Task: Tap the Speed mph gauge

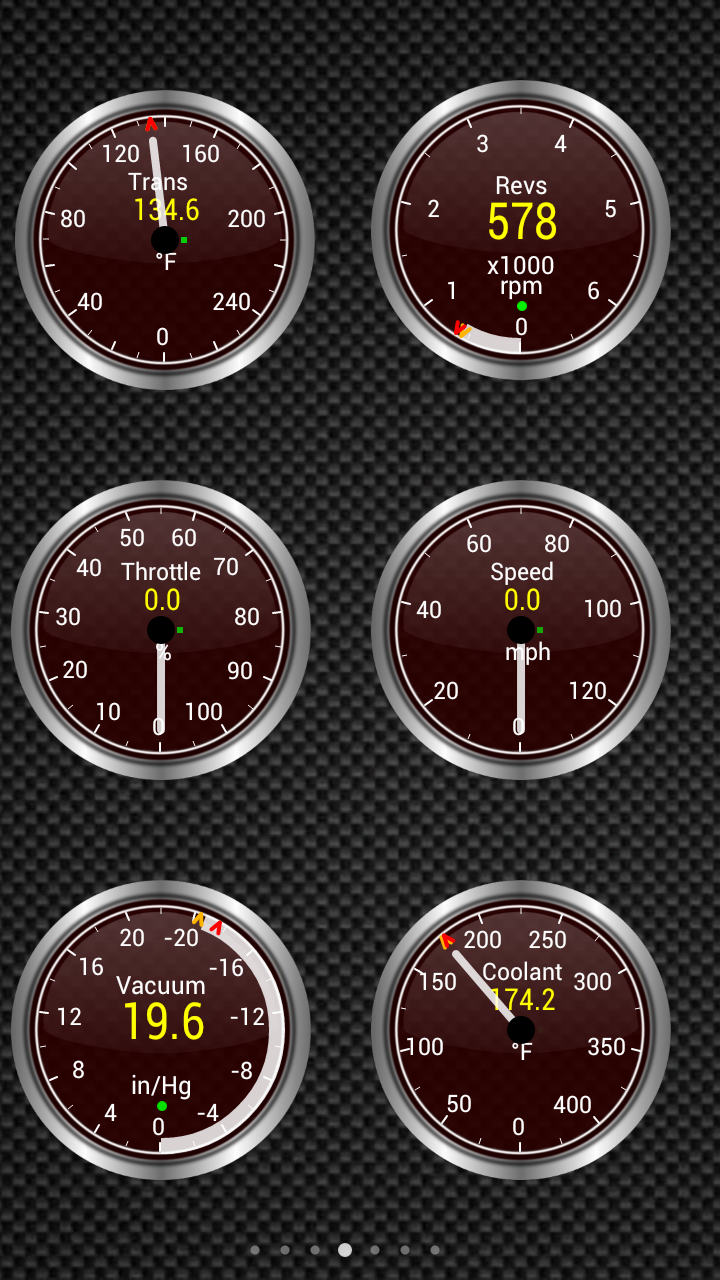Action: 520,628
